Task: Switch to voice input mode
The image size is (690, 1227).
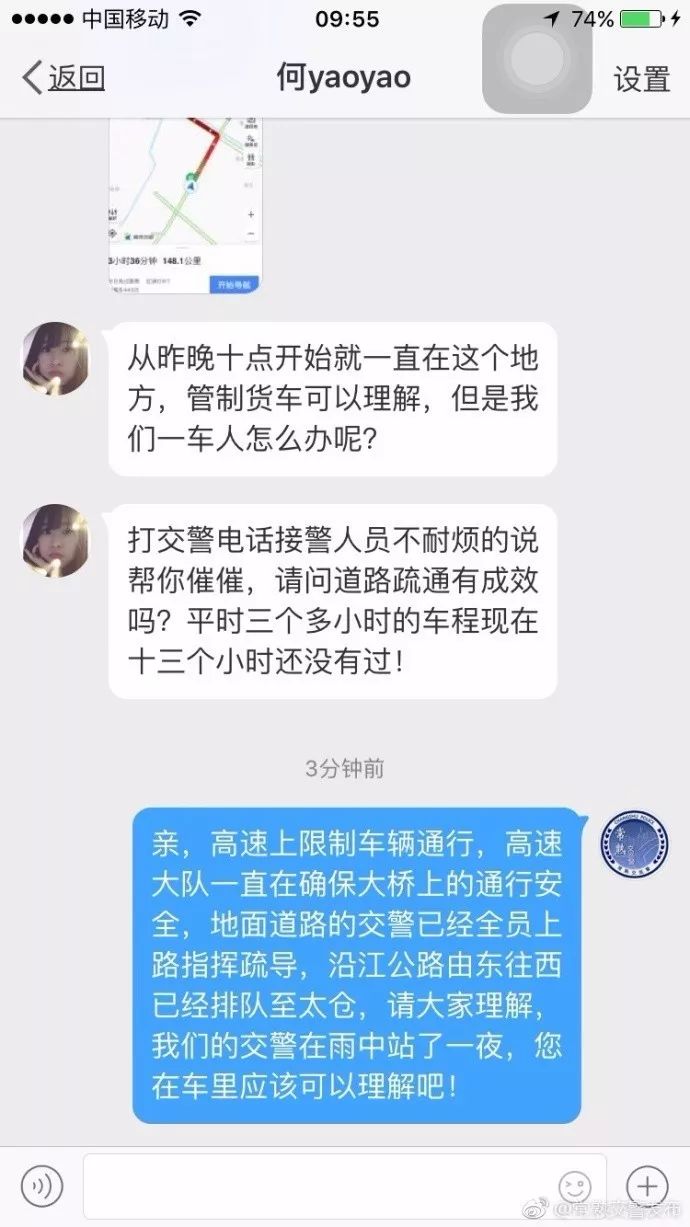Action: tap(42, 1186)
